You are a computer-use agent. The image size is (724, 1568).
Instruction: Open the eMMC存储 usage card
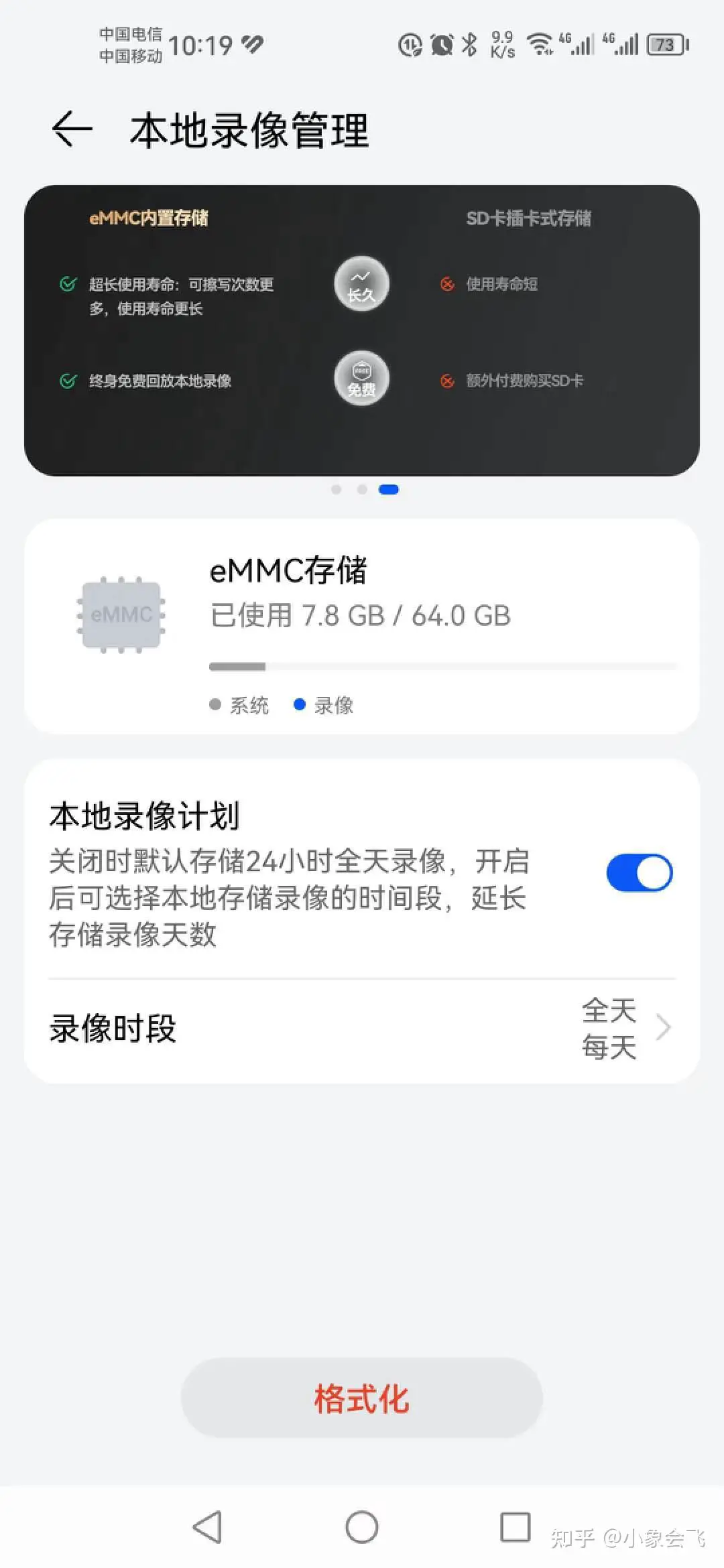[362, 627]
